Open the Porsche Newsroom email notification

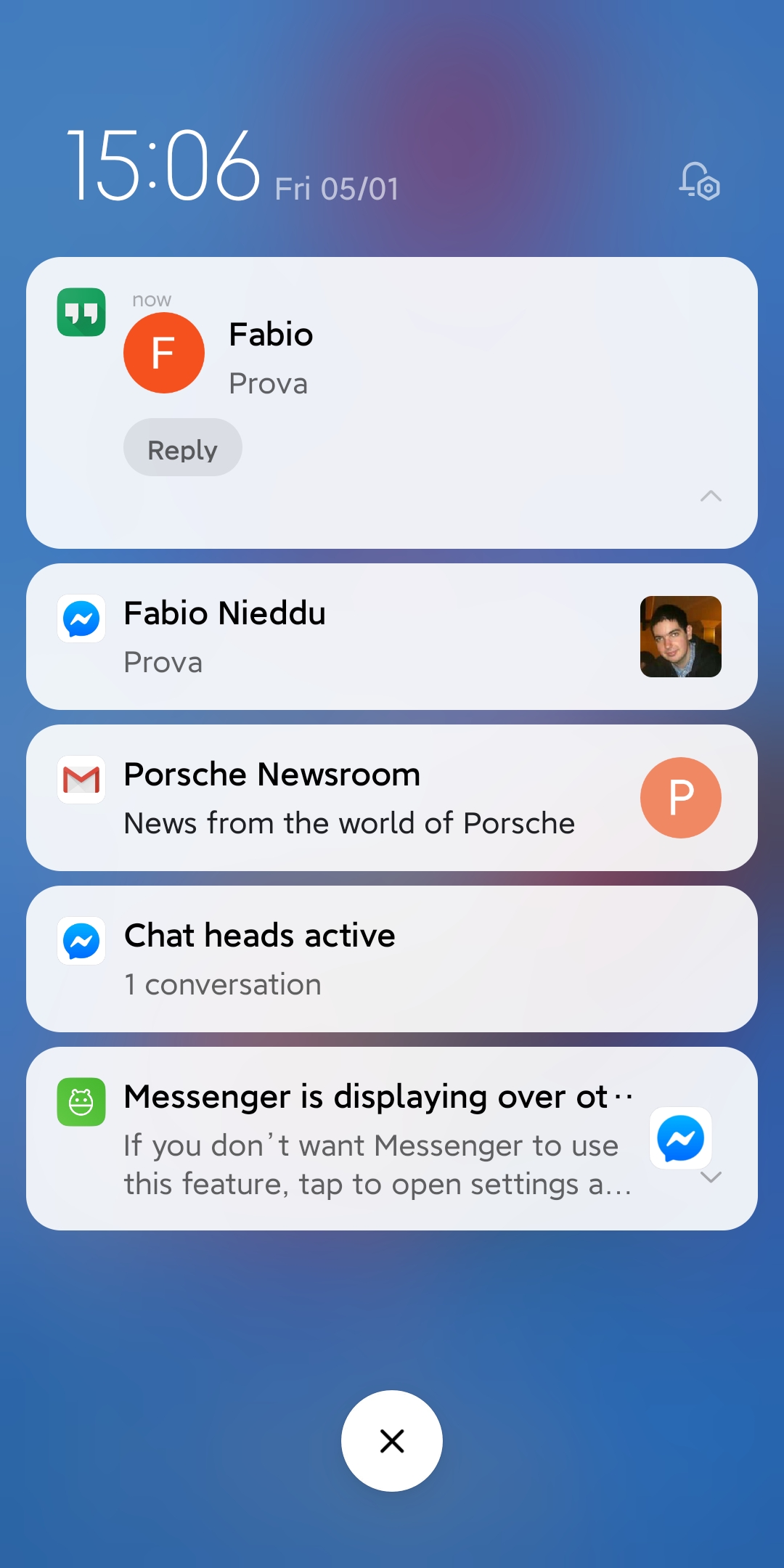(392, 798)
